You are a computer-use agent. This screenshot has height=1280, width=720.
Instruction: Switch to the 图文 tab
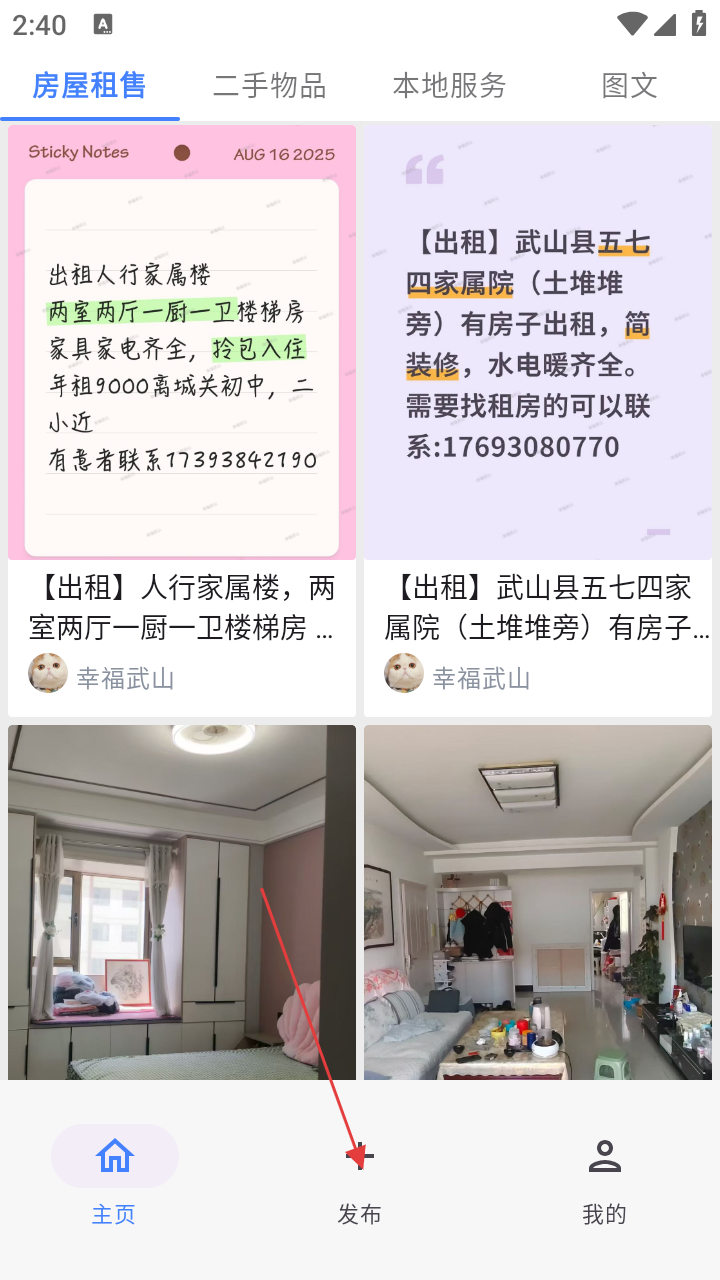tap(629, 86)
